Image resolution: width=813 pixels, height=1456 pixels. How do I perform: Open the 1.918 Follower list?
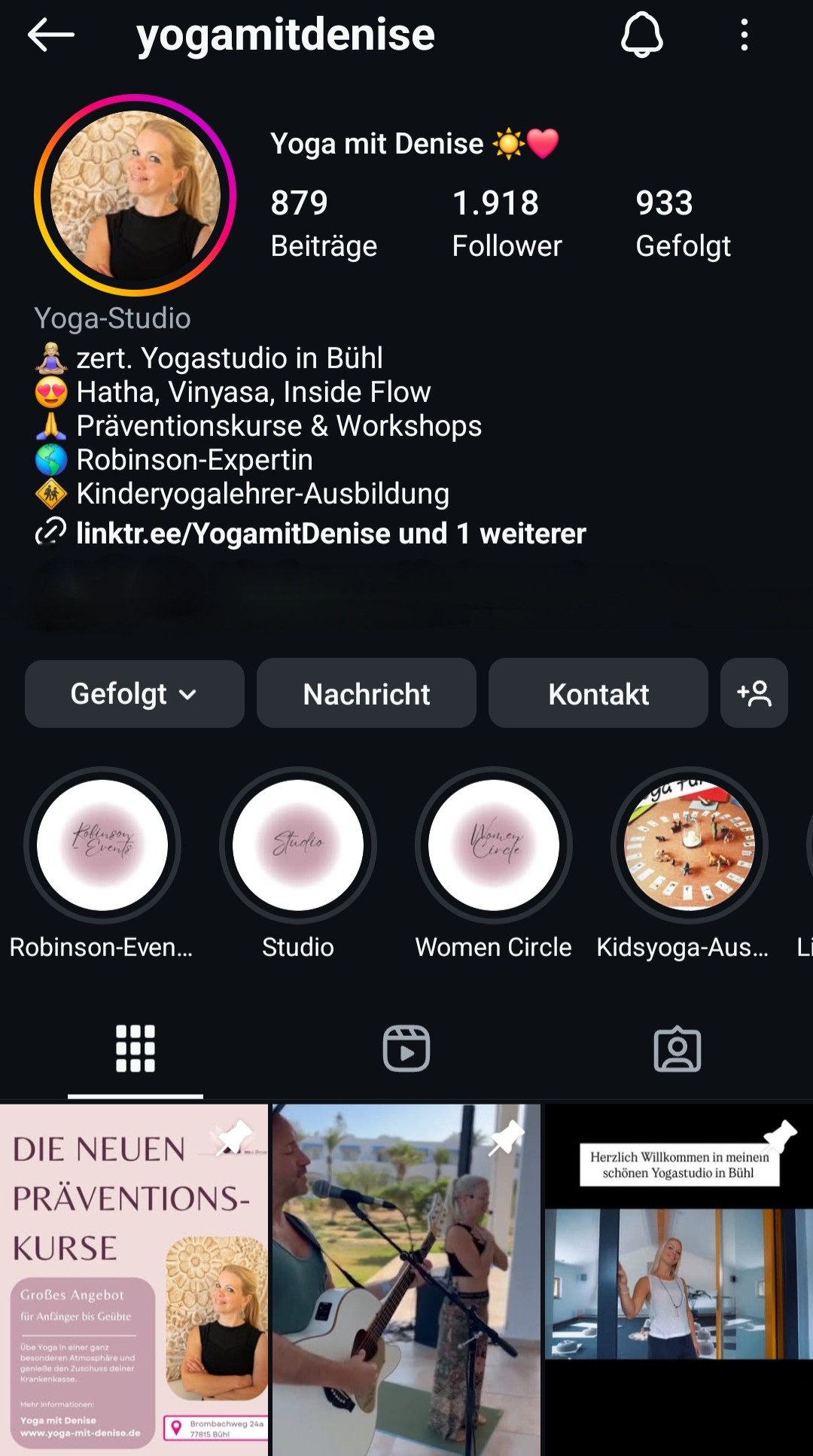point(507,223)
